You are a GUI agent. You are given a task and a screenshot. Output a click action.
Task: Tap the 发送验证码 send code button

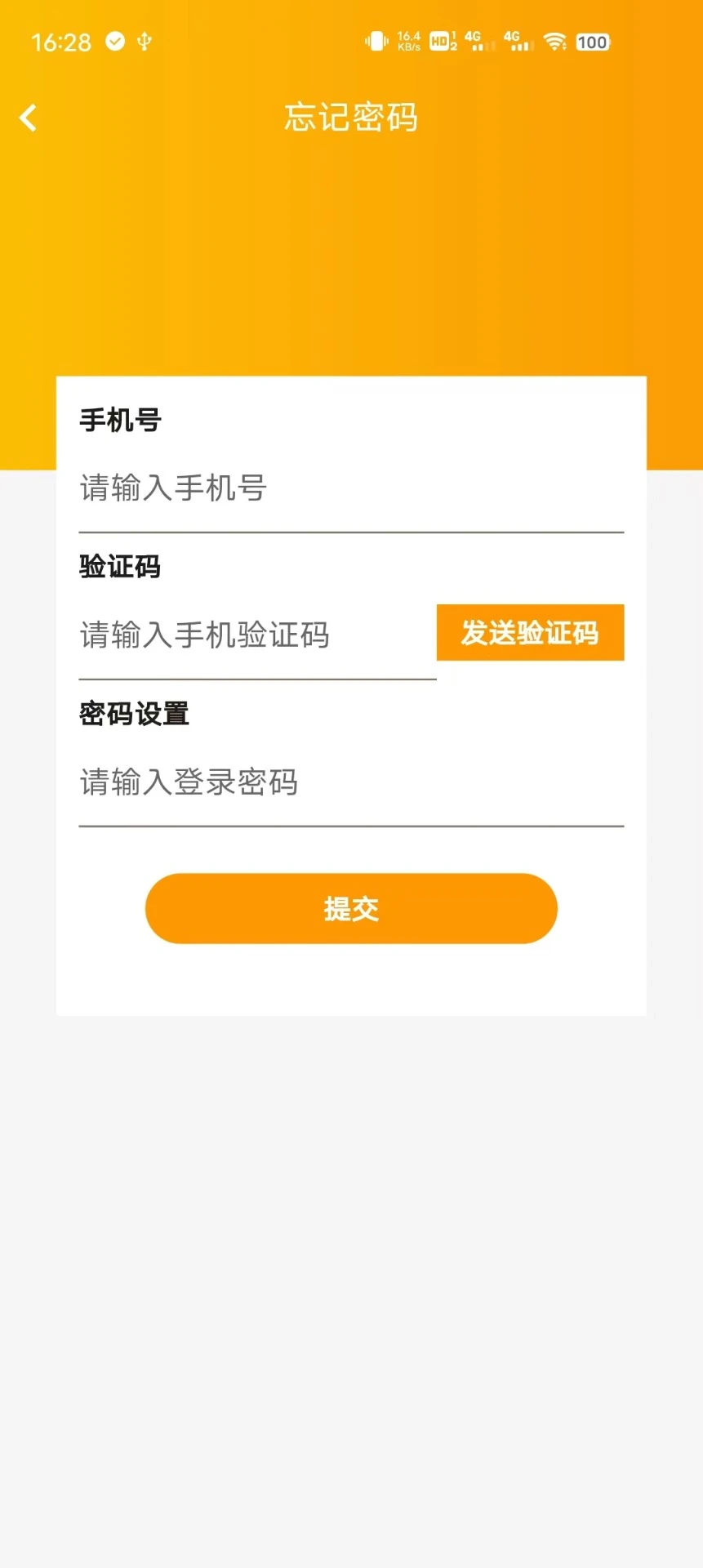pyautogui.click(x=529, y=632)
